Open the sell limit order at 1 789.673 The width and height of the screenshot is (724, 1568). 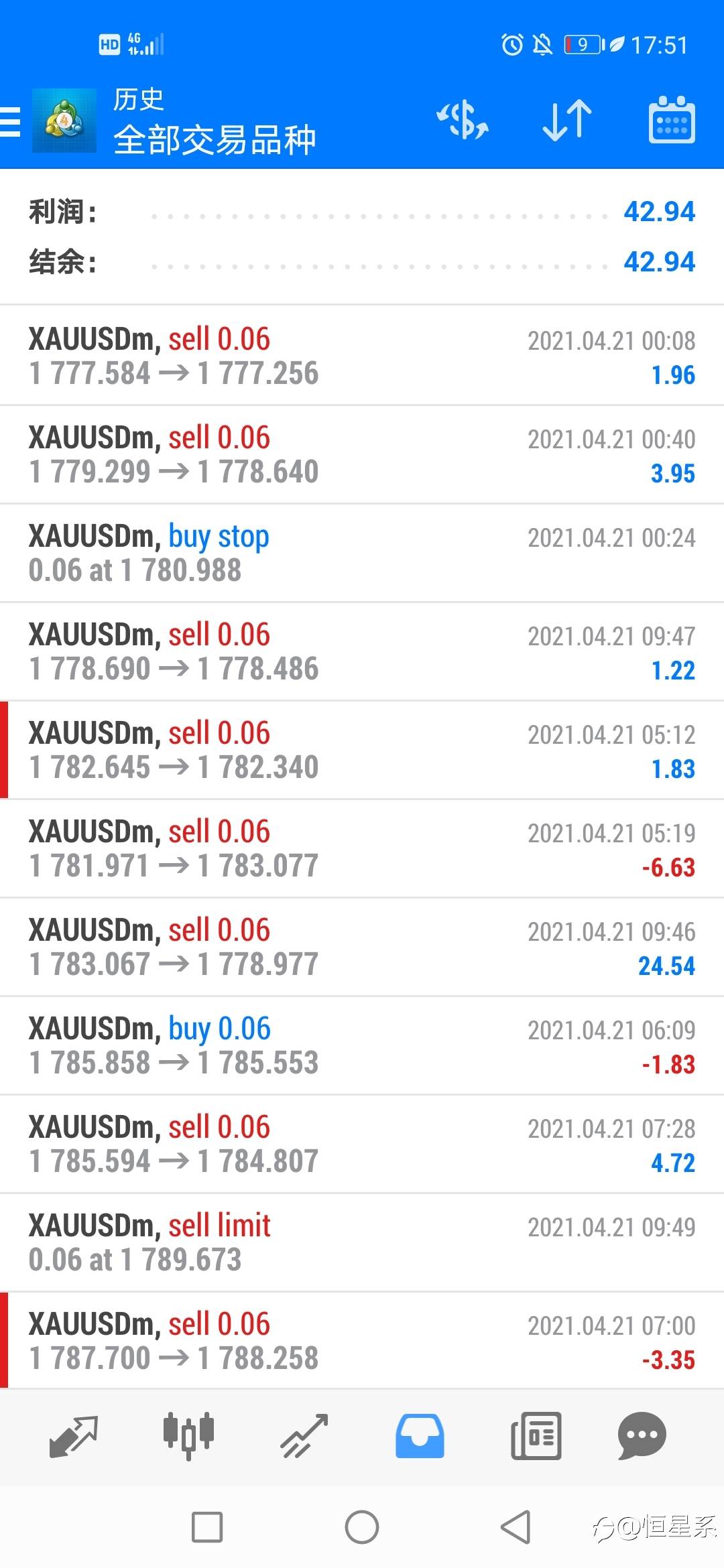pos(362,1242)
